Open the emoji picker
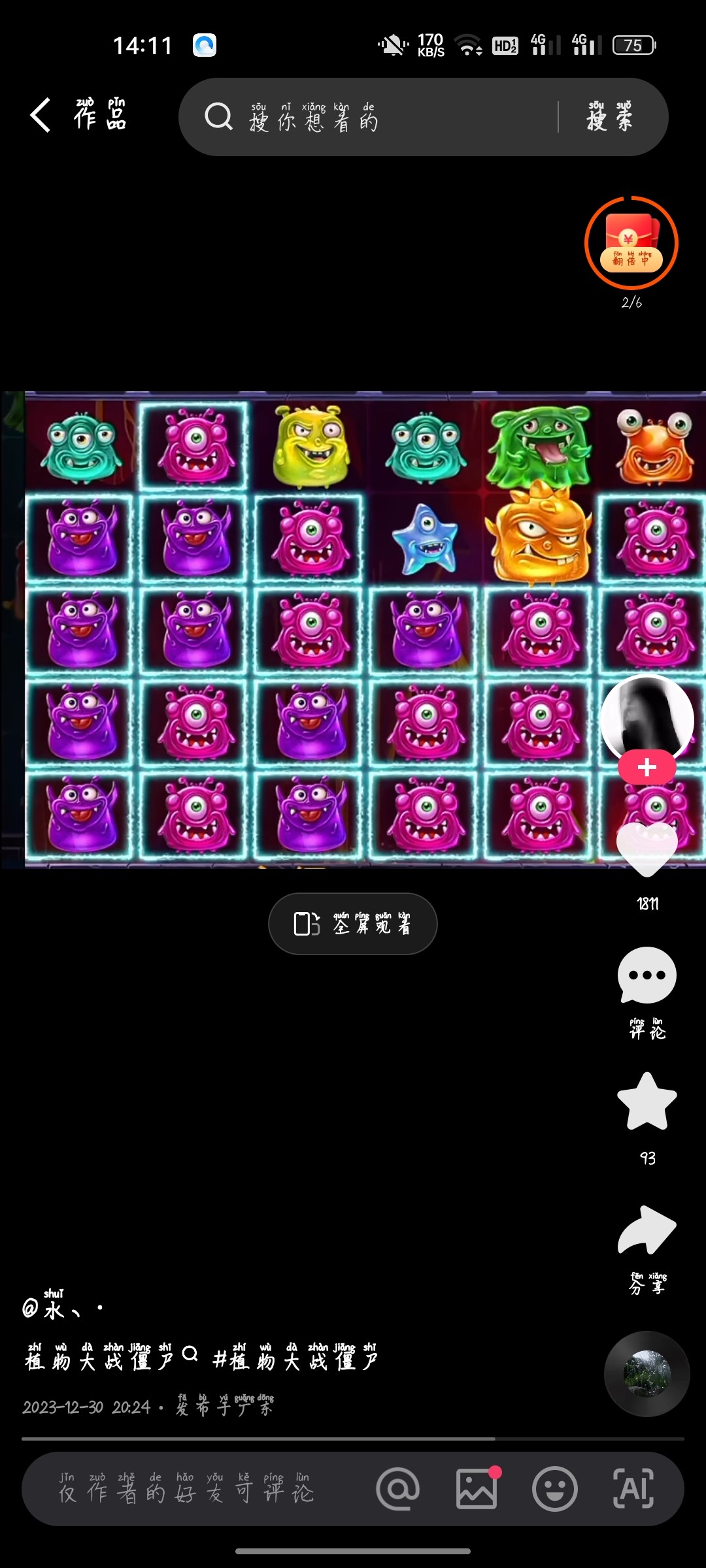706x1568 pixels. pyautogui.click(x=555, y=1490)
